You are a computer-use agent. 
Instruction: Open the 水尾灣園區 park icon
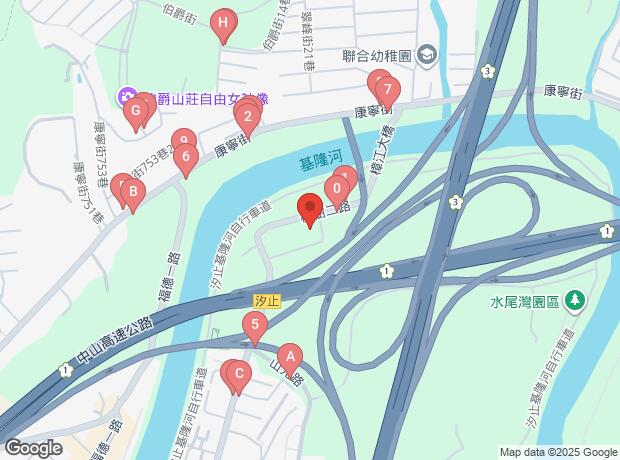(x=575, y=301)
